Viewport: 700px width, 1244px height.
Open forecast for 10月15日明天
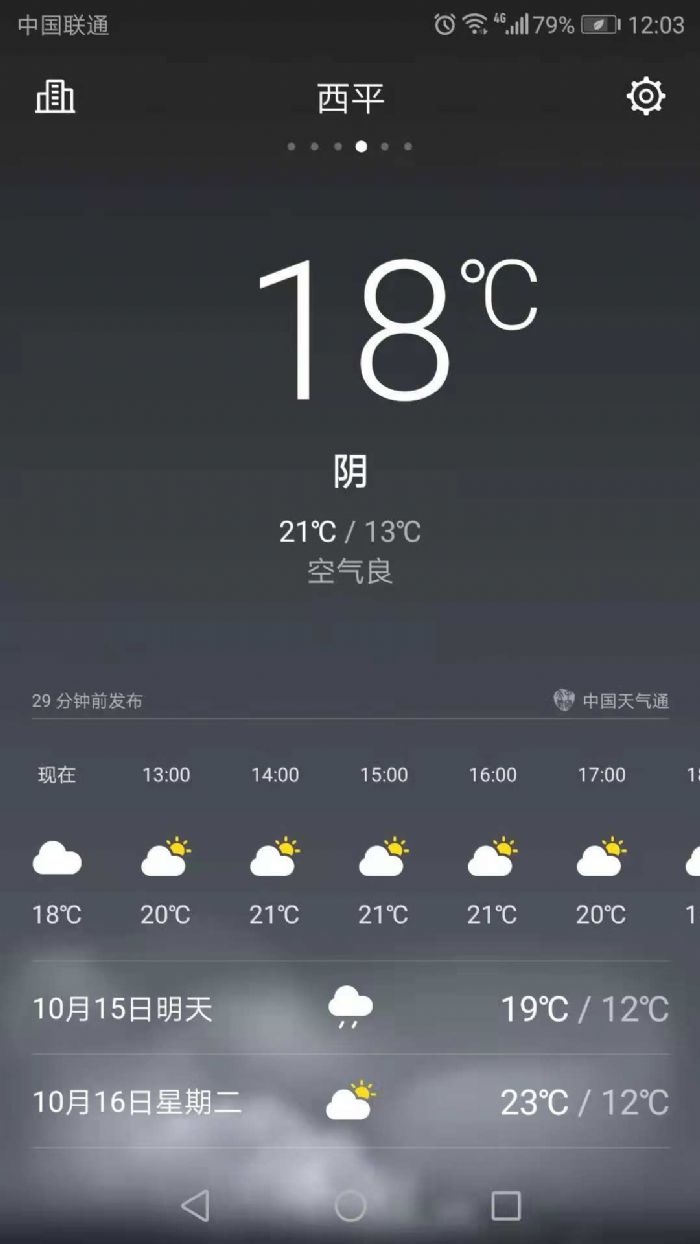pos(350,1008)
